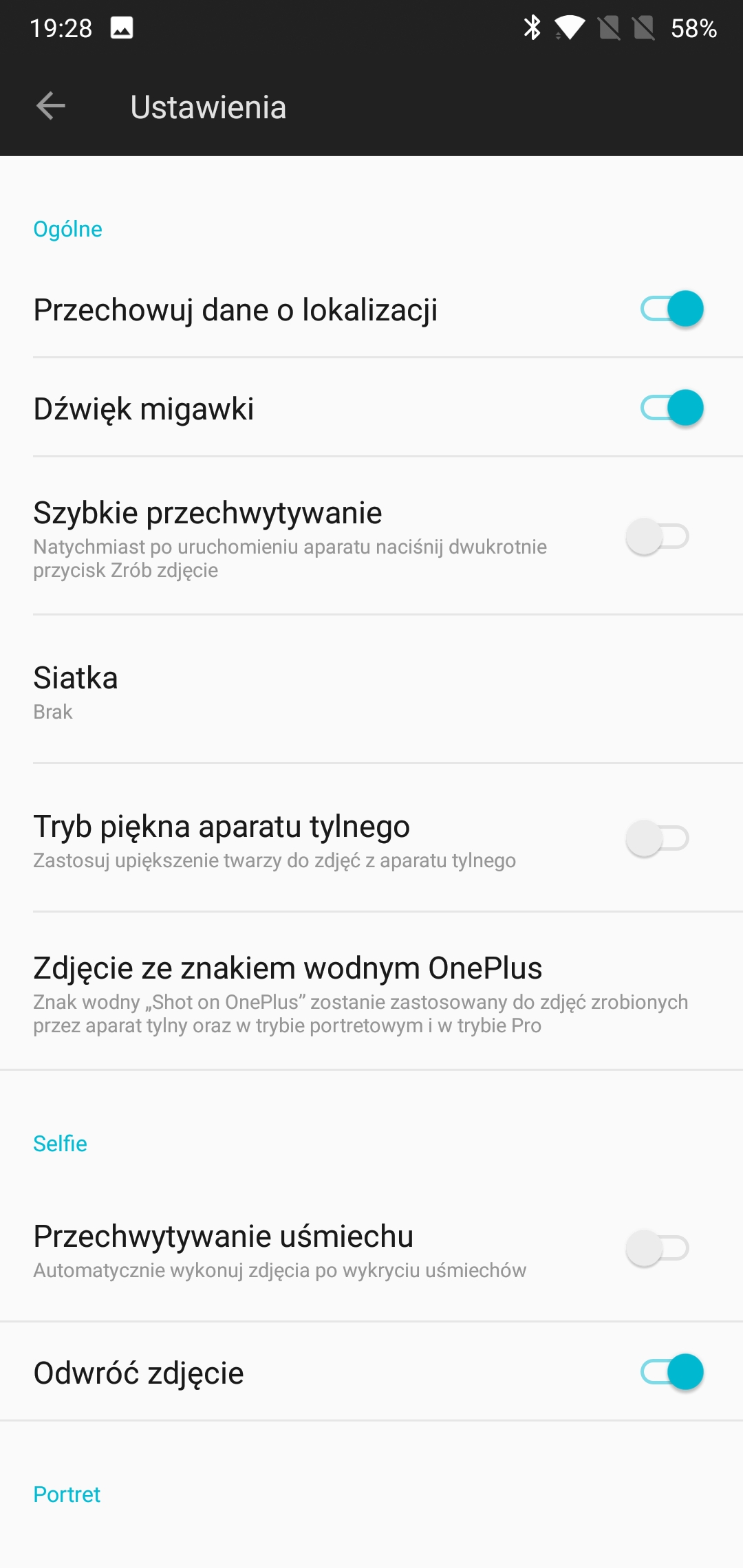Switch off Odwróć zdjęcie
Image resolution: width=743 pixels, height=1568 pixels.
pyautogui.click(x=671, y=1372)
